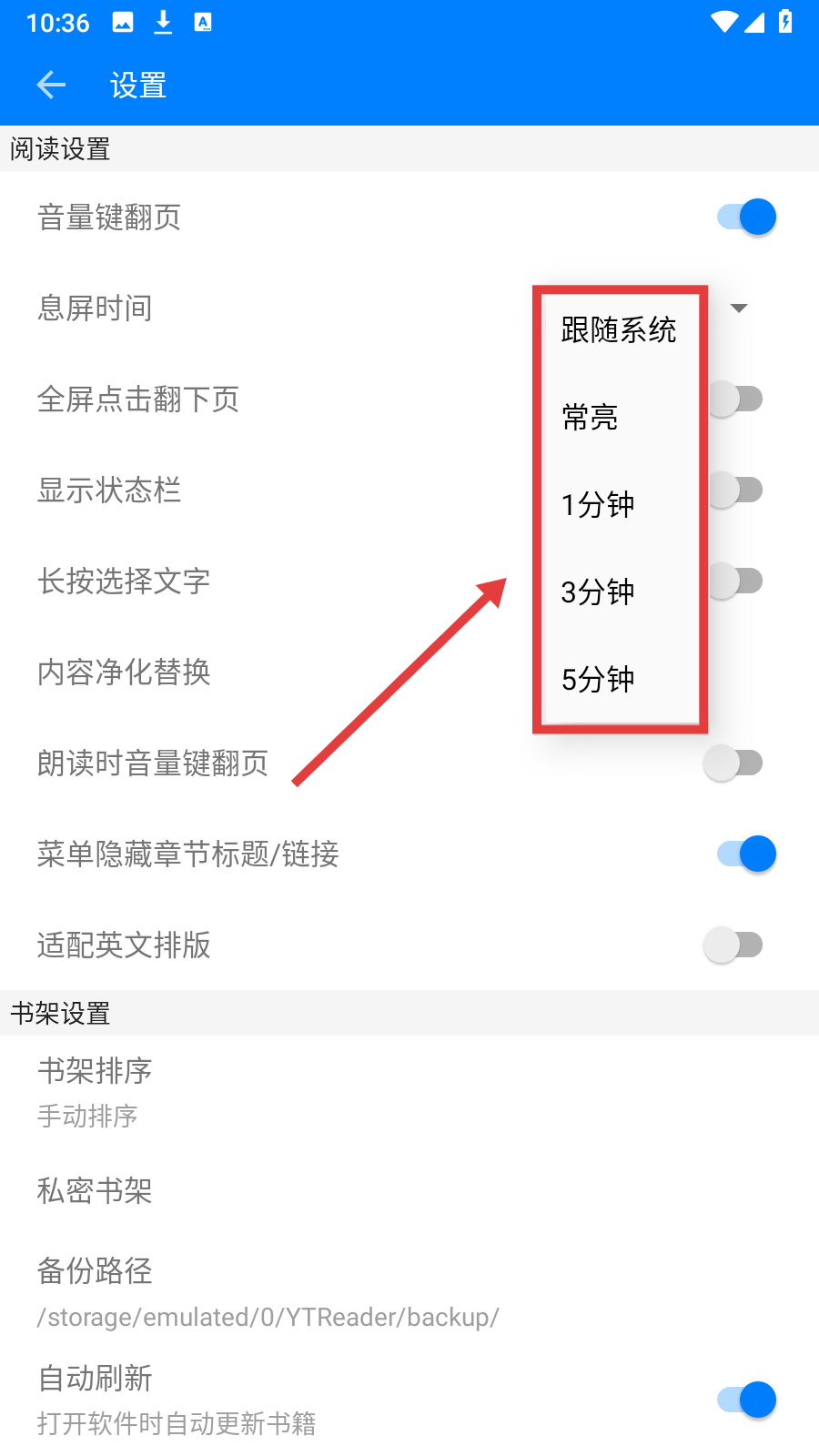The width and height of the screenshot is (819, 1456).
Task: Turn off 音量键翻页 switch
Action: tap(746, 217)
